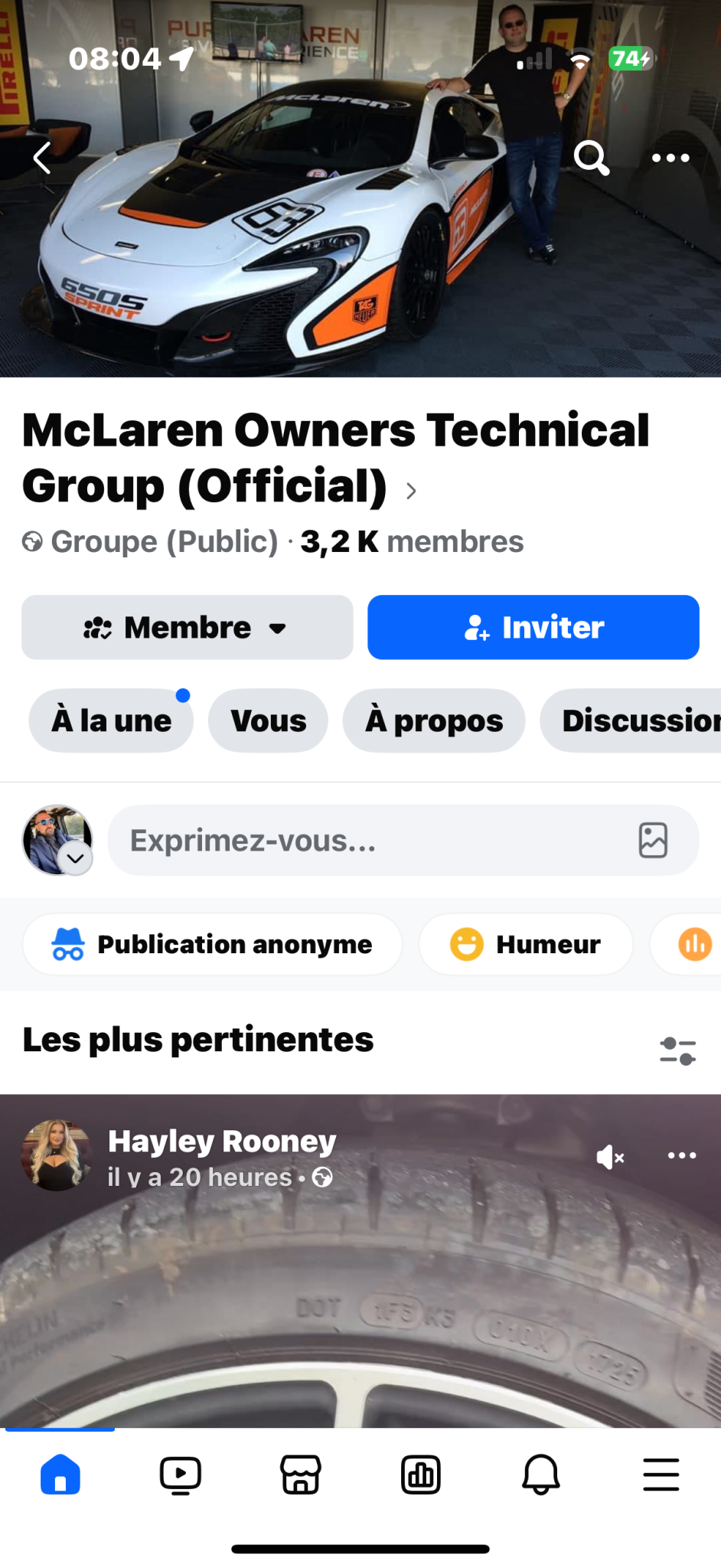The width and height of the screenshot is (721, 1568).
Task: Switch to the video tab
Action: coord(181,1475)
